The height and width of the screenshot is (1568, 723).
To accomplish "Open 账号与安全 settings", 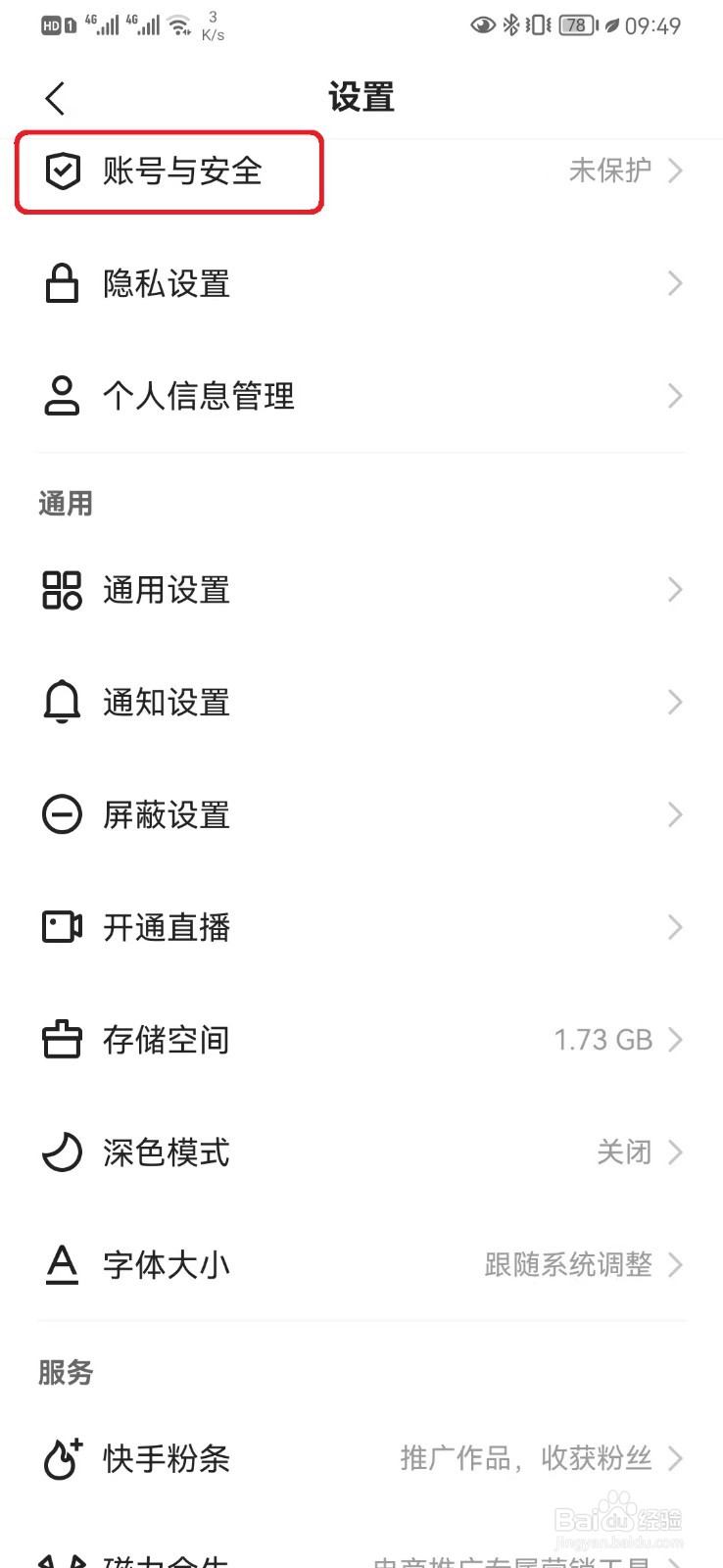I will click(361, 171).
